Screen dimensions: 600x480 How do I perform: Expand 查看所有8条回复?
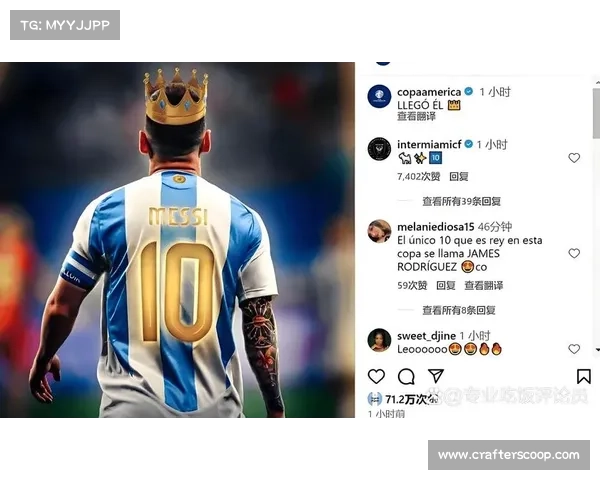(x=459, y=310)
